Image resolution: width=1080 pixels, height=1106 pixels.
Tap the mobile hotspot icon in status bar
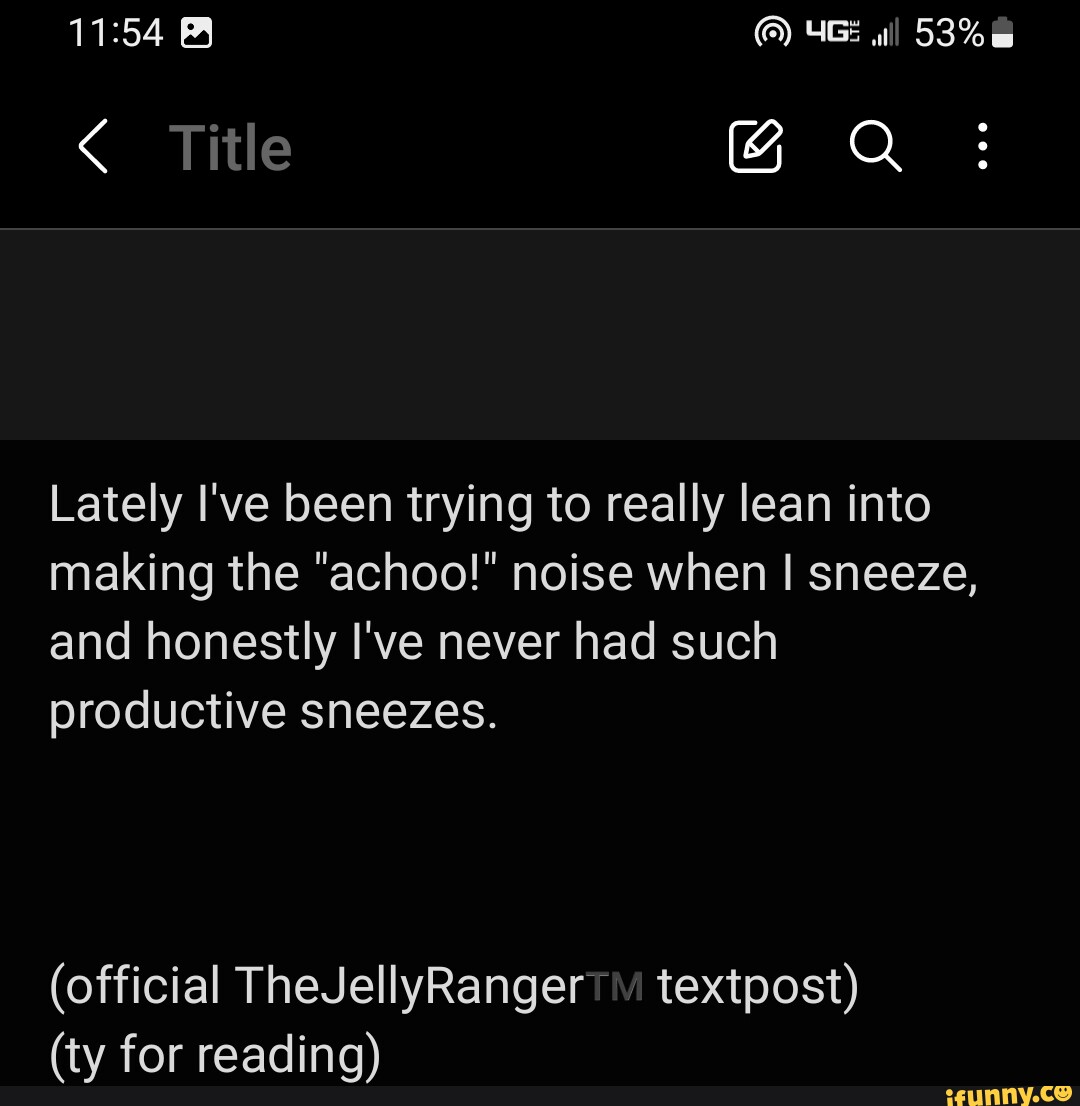point(777,31)
